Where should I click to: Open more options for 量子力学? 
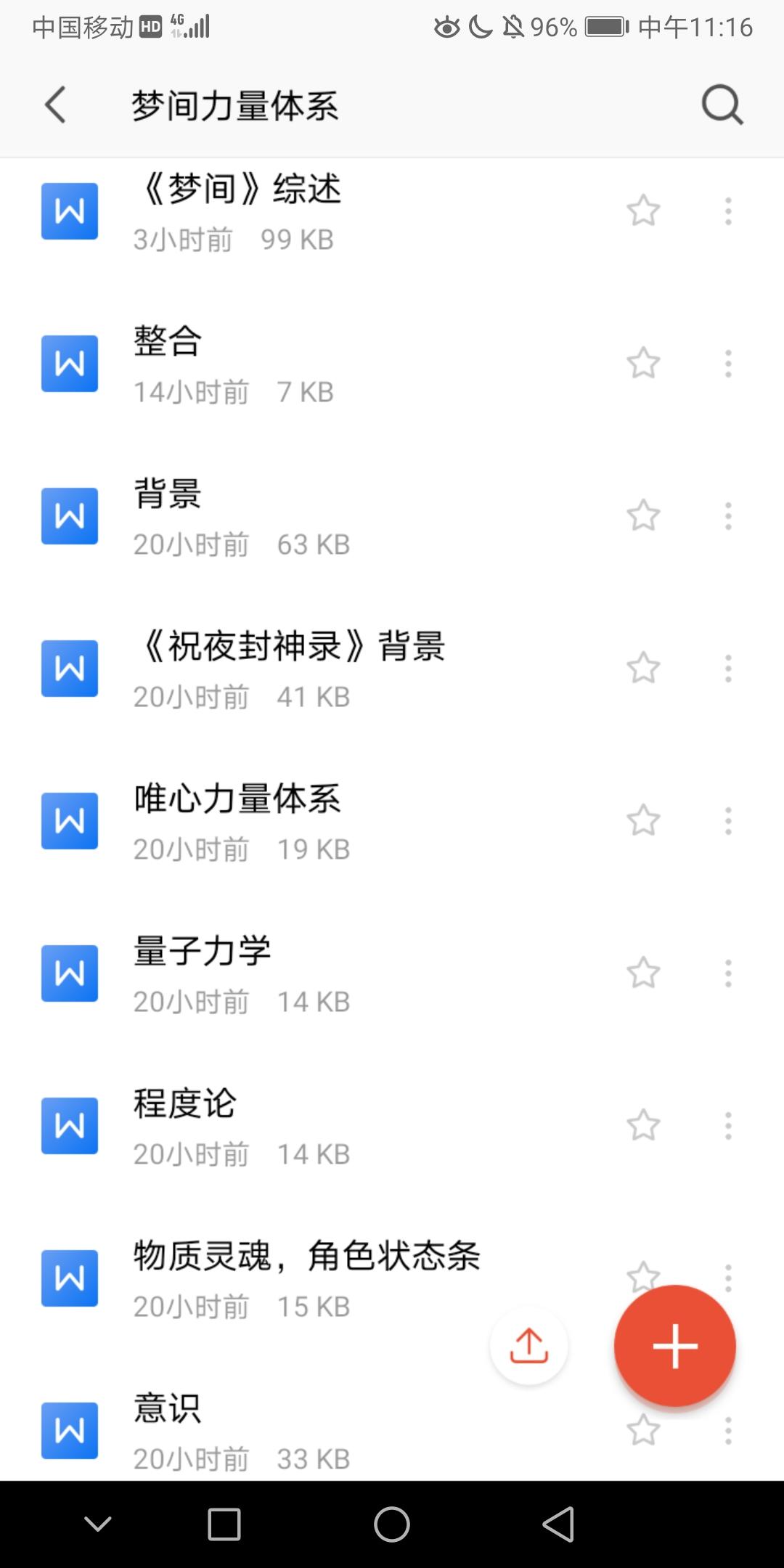tap(728, 973)
